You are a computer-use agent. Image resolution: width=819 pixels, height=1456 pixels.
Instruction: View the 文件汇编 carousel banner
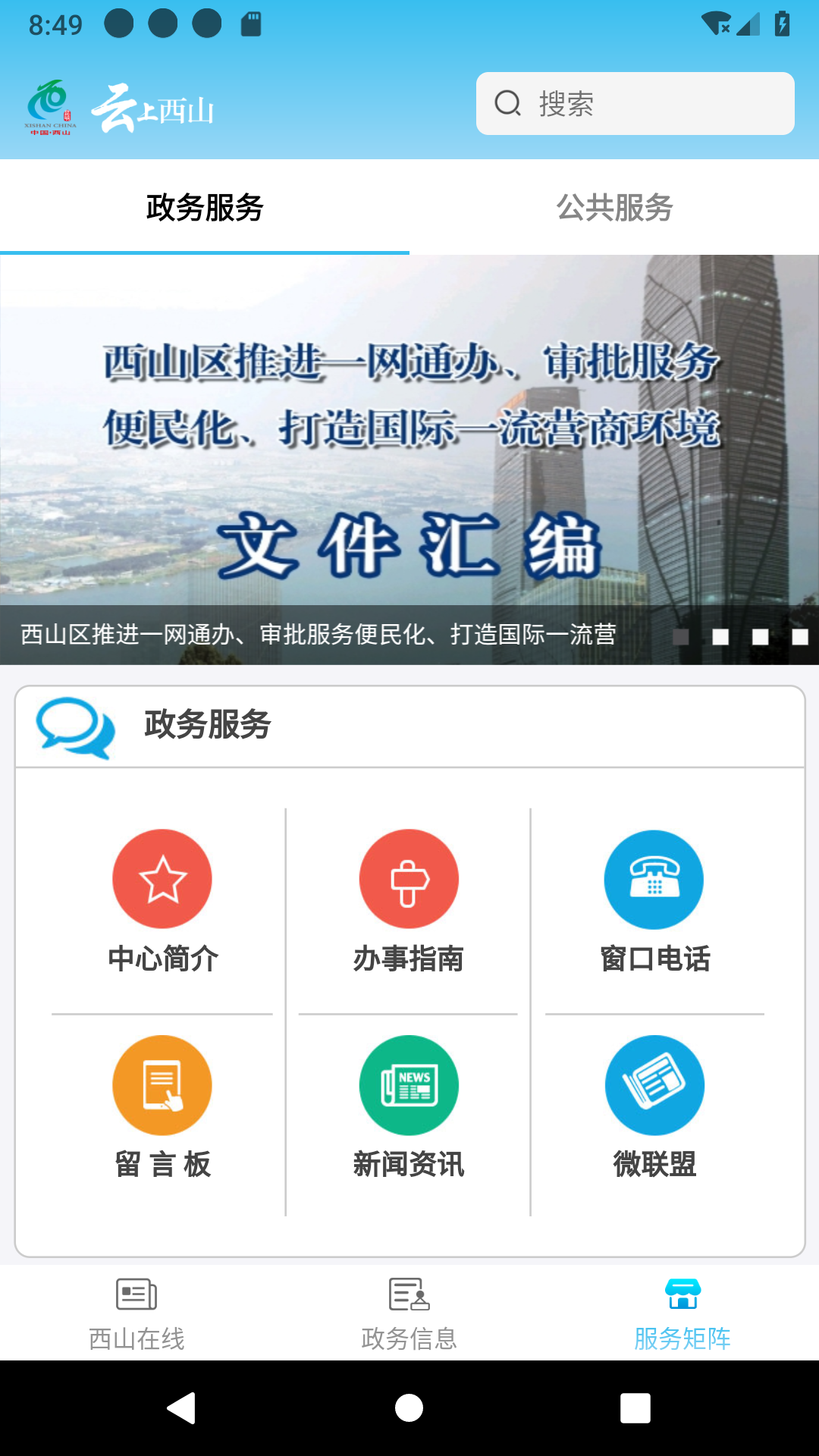point(409,455)
